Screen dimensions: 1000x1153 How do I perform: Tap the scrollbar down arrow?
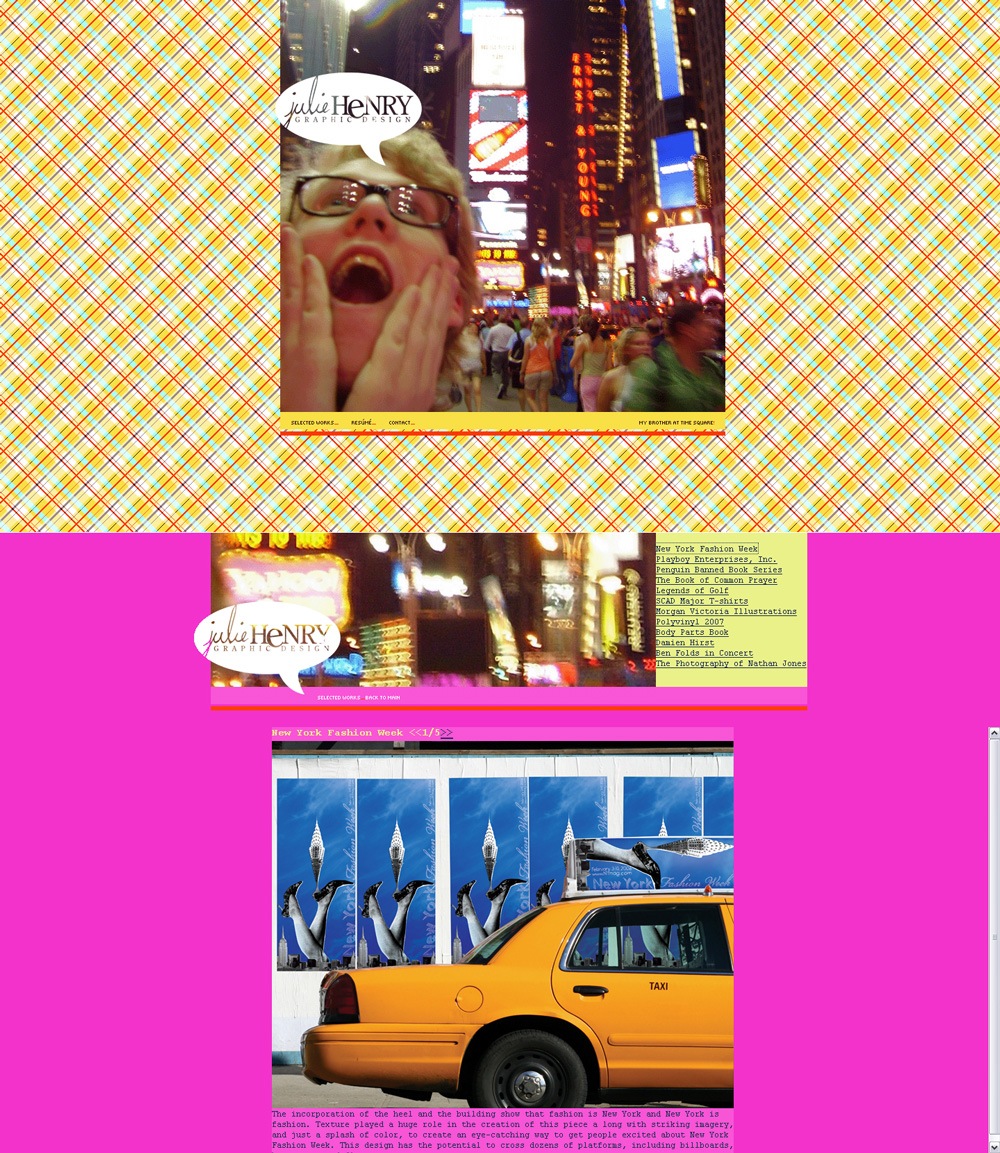click(x=994, y=1146)
